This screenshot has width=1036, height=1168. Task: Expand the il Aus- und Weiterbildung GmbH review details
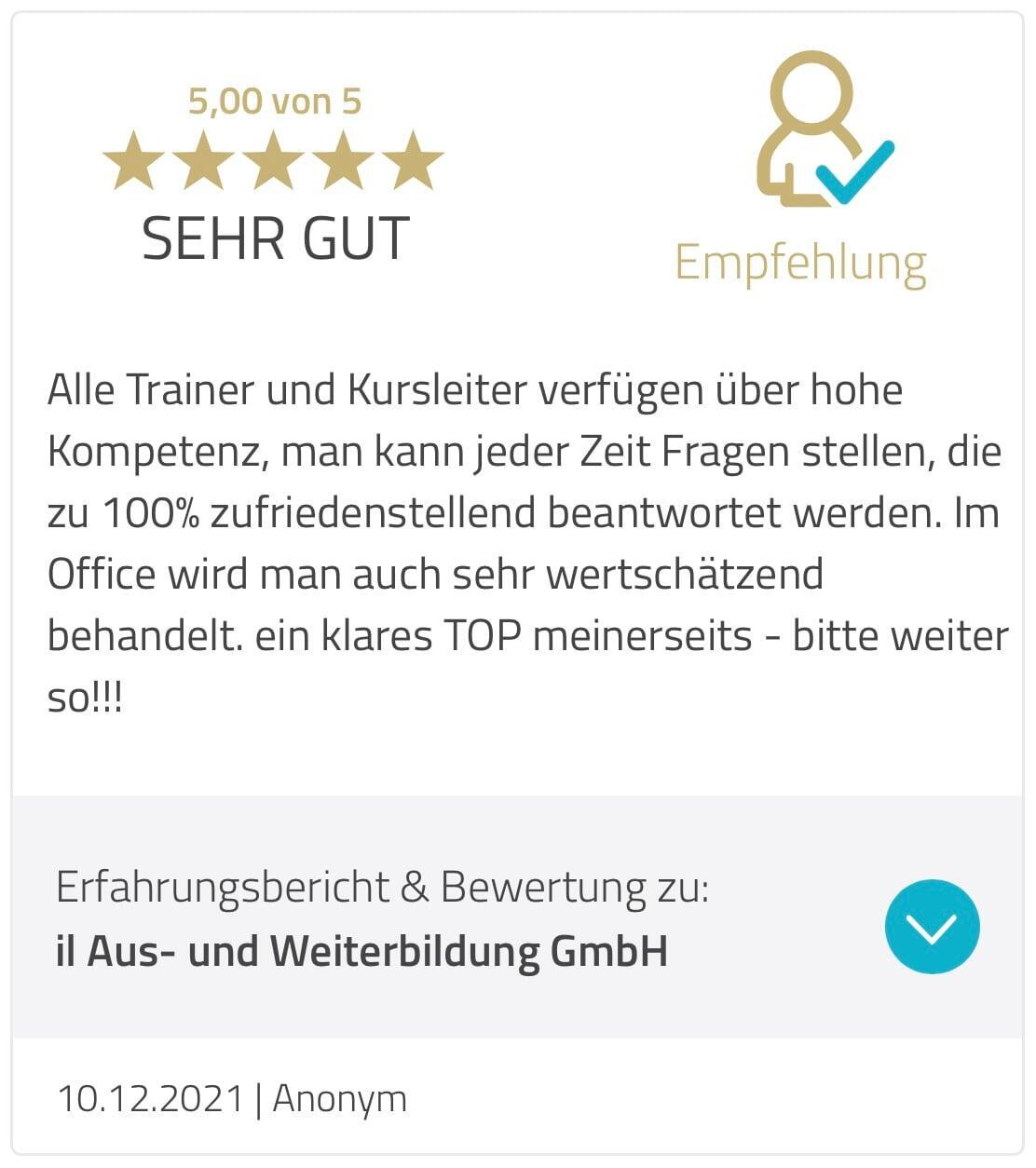tap(931, 926)
